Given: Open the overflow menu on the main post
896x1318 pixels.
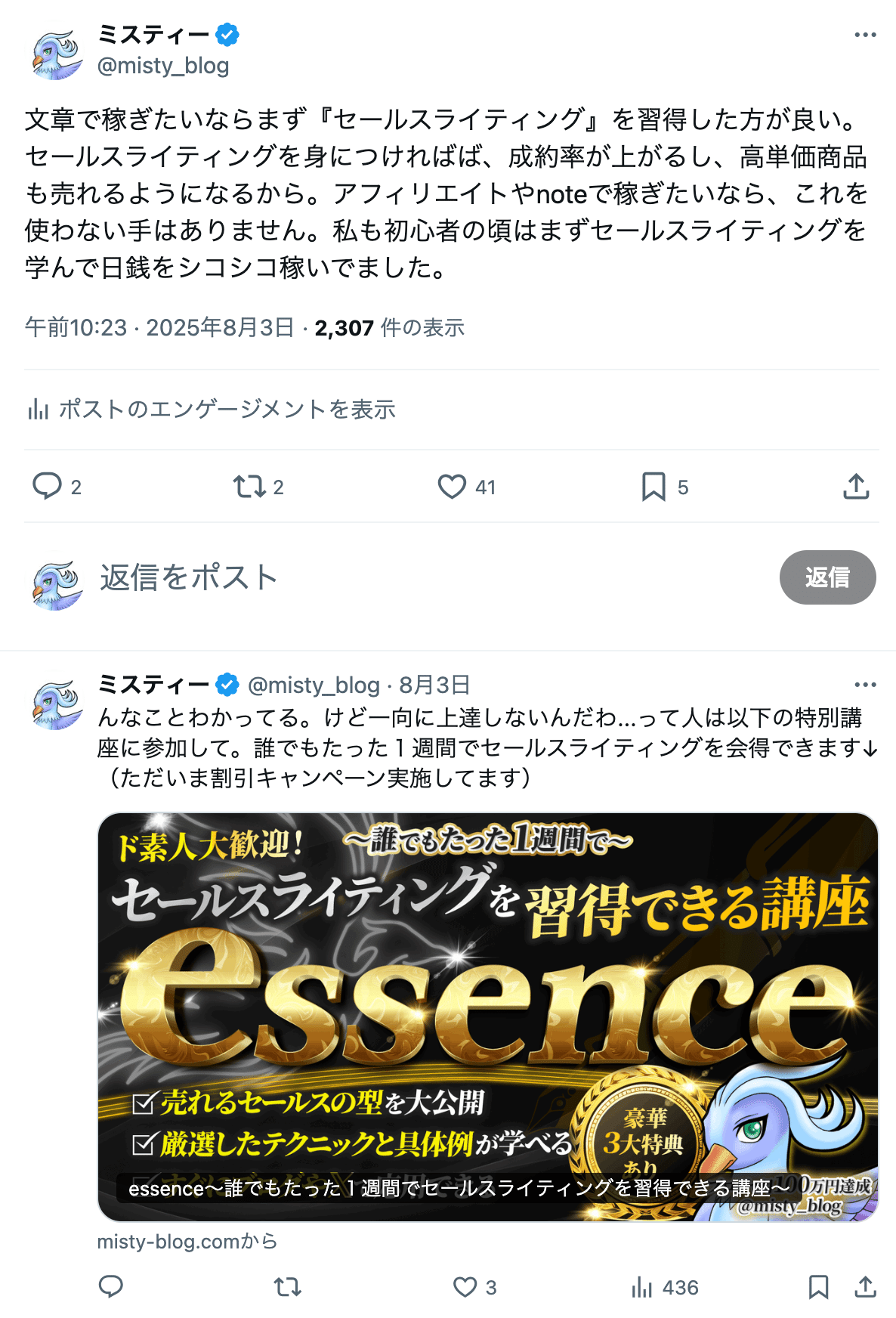Looking at the screenshot, I should pos(865,35).
